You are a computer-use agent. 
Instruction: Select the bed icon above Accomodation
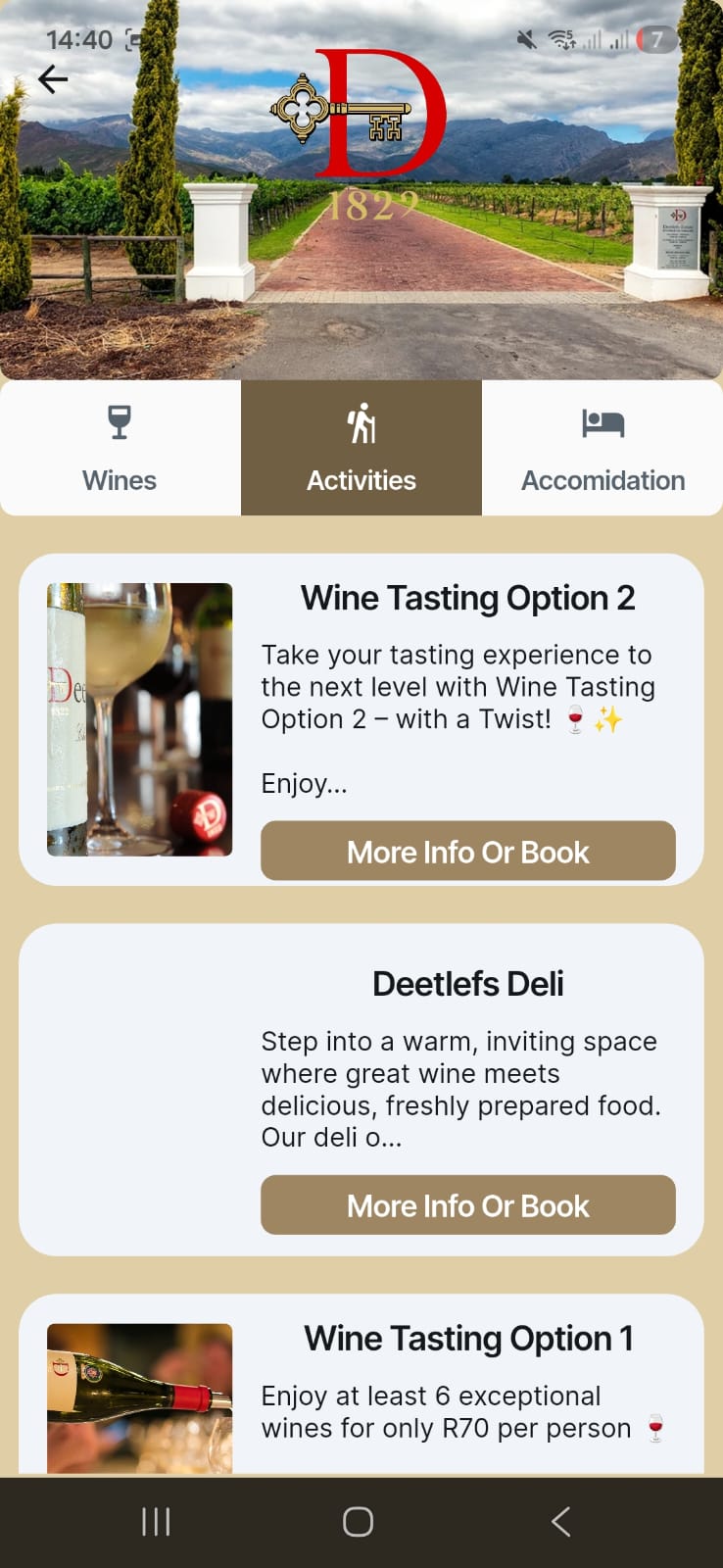602,421
